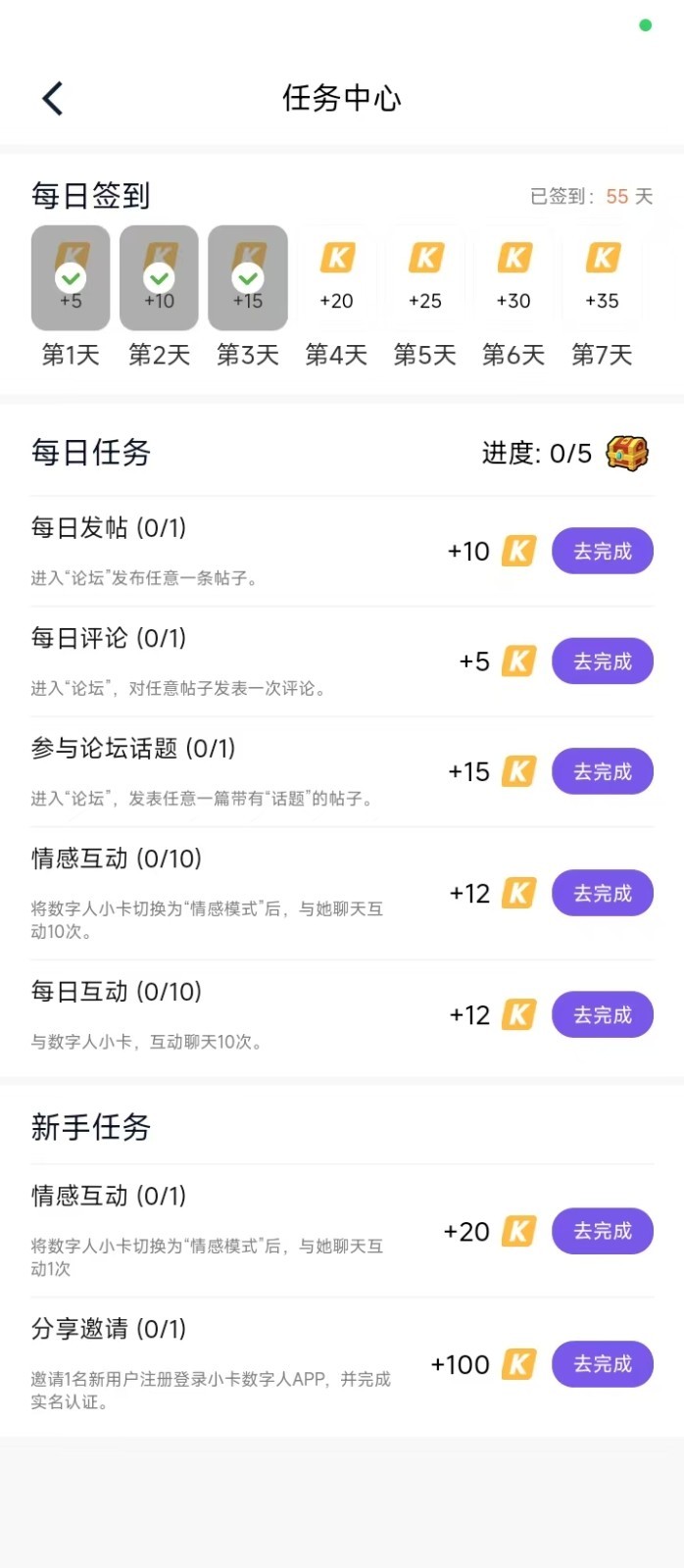
Task: Open 去完成 for 每日互动 (0/10)
Action: pyautogui.click(x=602, y=1015)
